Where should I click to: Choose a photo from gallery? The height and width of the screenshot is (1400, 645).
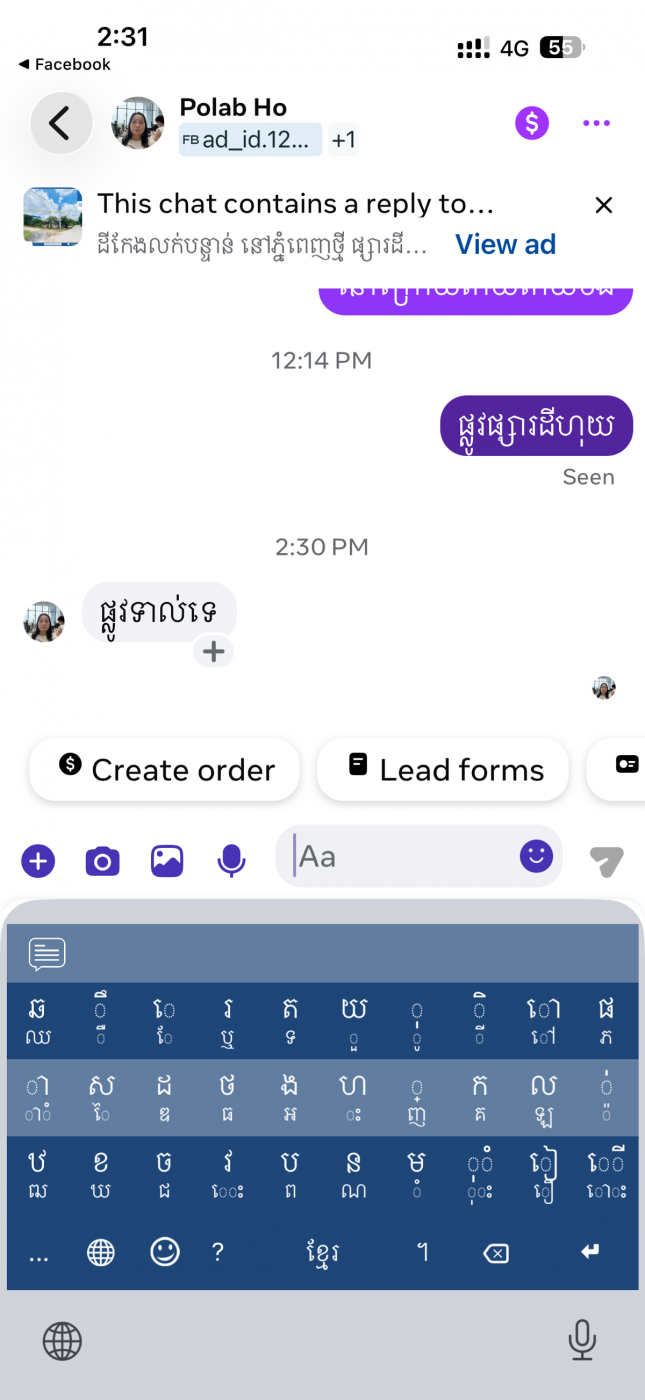(167, 860)
